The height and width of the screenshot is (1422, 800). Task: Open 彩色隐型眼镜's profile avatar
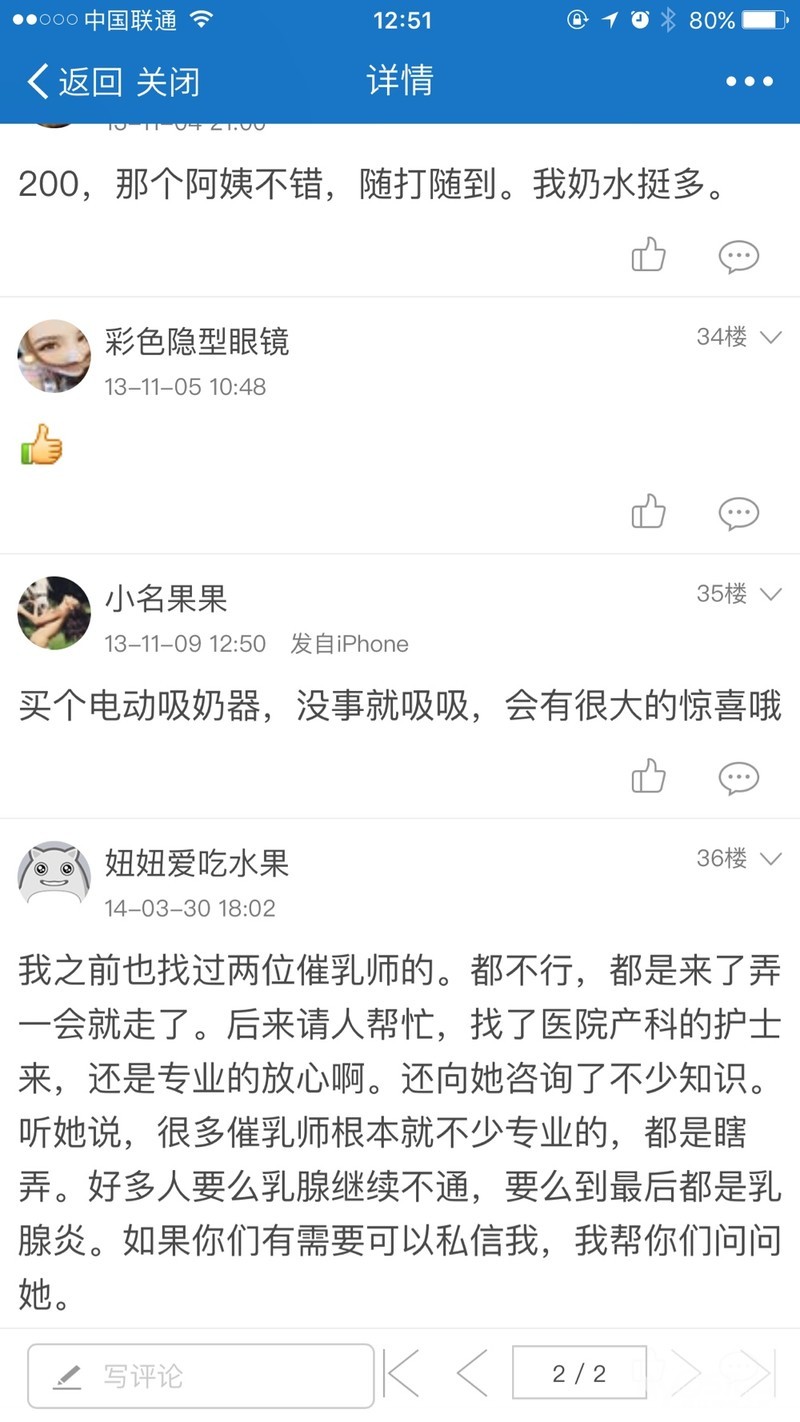click(54, 357)
